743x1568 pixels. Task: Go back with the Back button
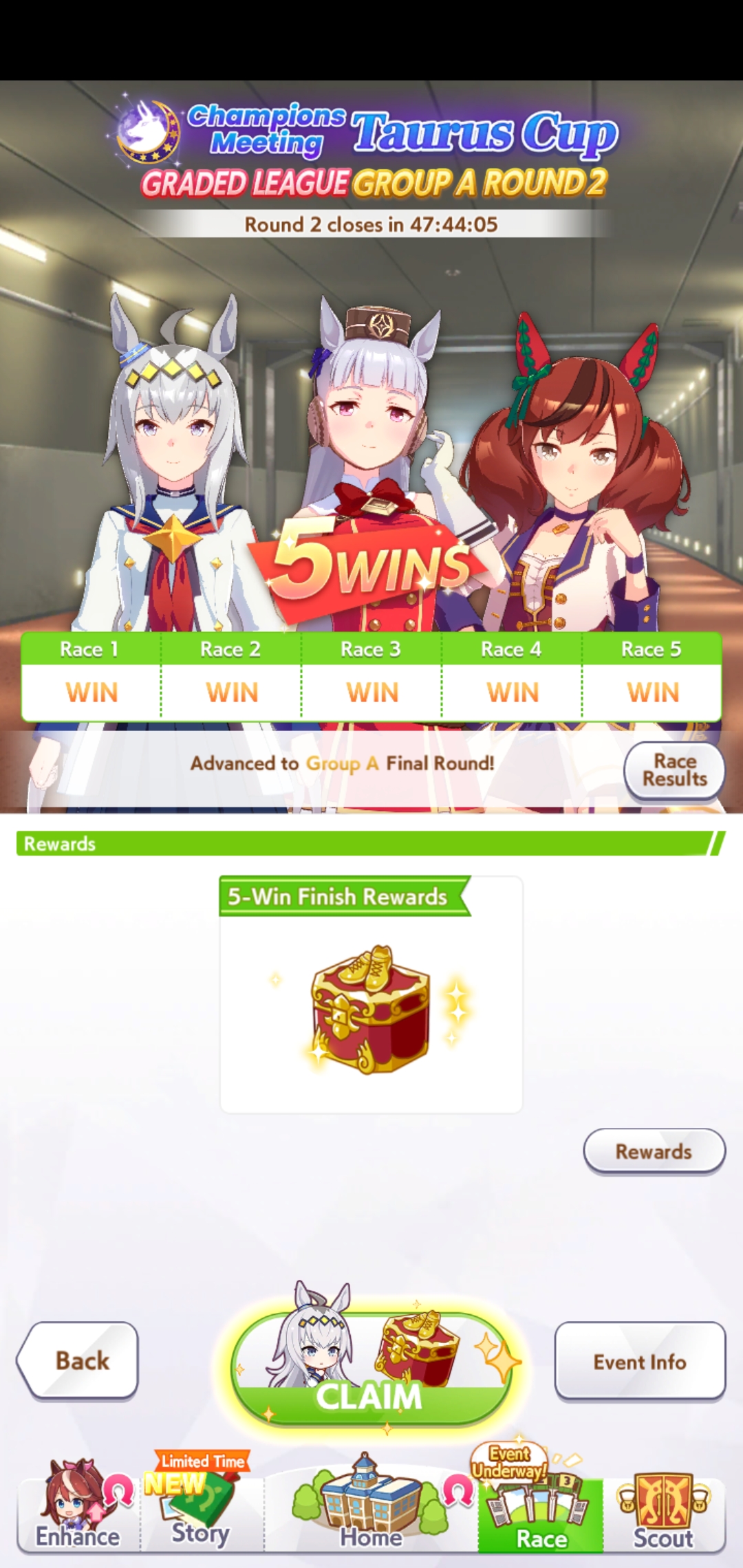pyautogui.click(x=78, y=1360)
